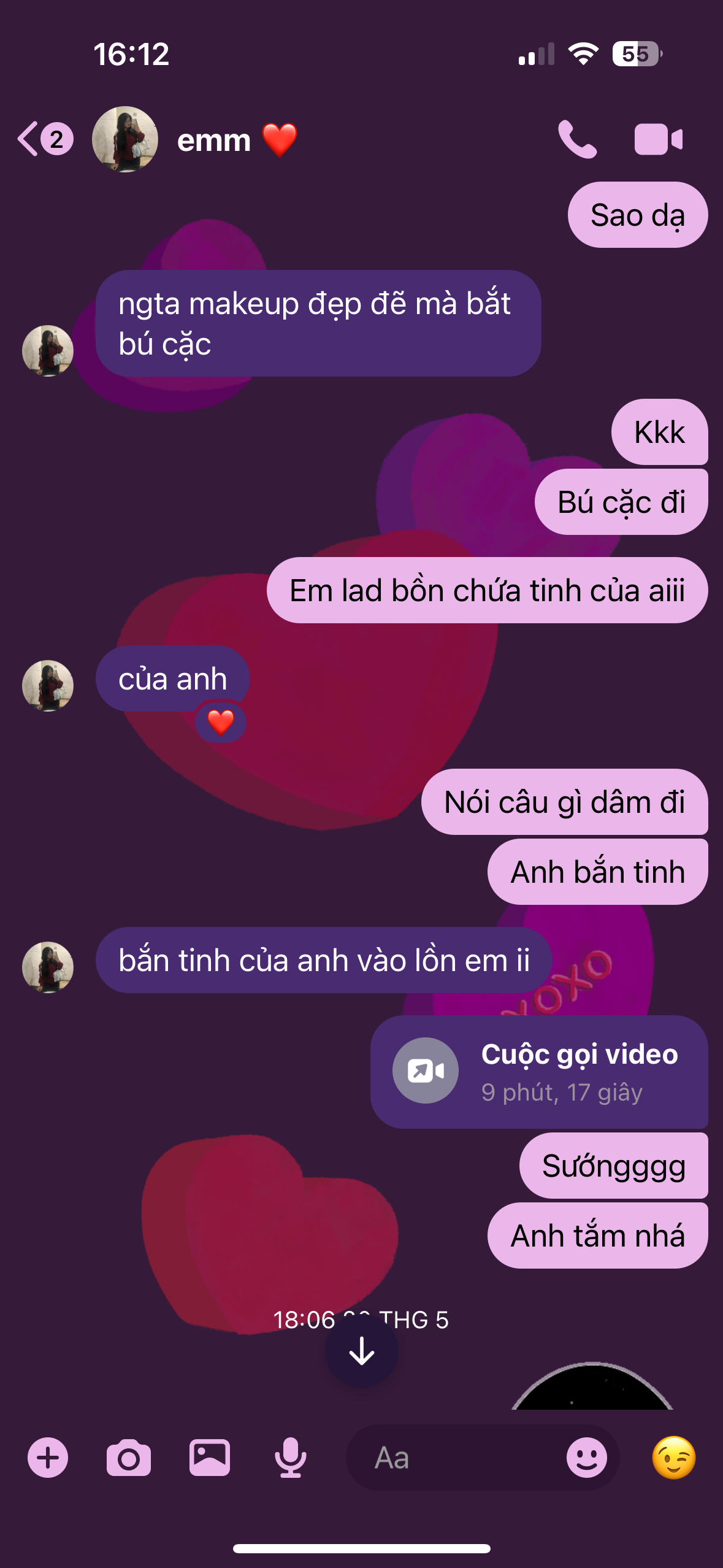Open the video call entry to call again
Image resolution: width=723 pixels, height=1568 pixels.
pyautogui.click(x=538, y=1072)
